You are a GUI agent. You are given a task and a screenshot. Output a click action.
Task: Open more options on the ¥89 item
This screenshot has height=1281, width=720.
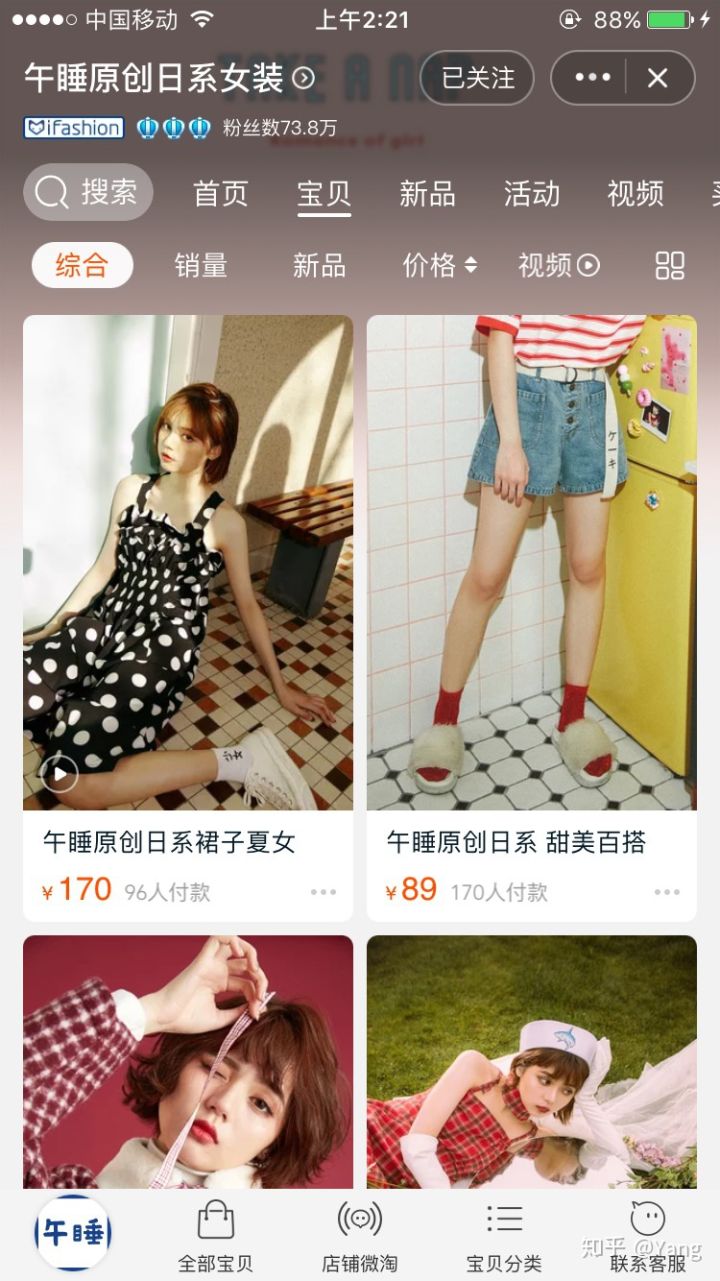[x=667, y=892]
